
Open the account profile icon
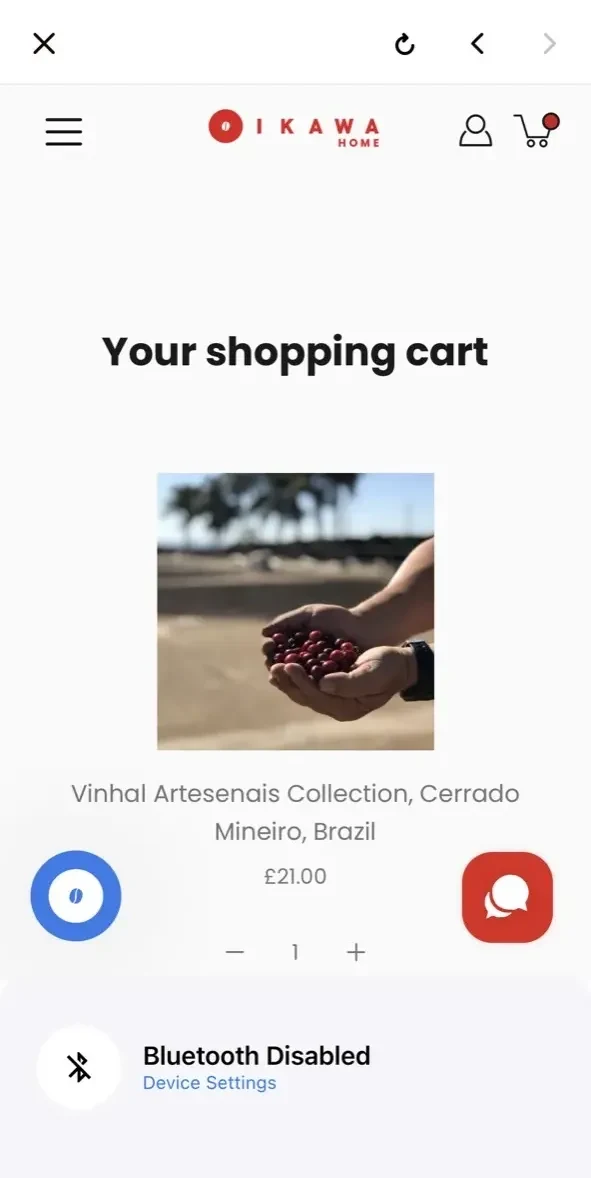pos(475,131)
